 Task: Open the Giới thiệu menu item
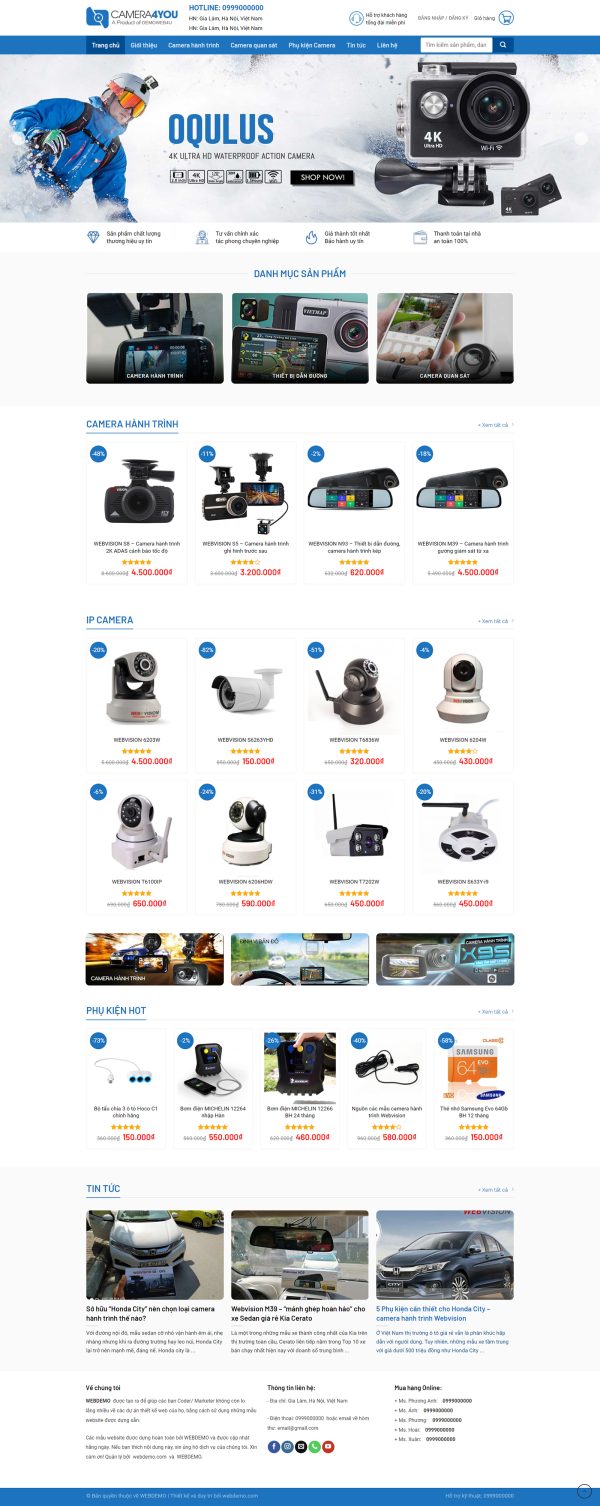pos(144,45)
